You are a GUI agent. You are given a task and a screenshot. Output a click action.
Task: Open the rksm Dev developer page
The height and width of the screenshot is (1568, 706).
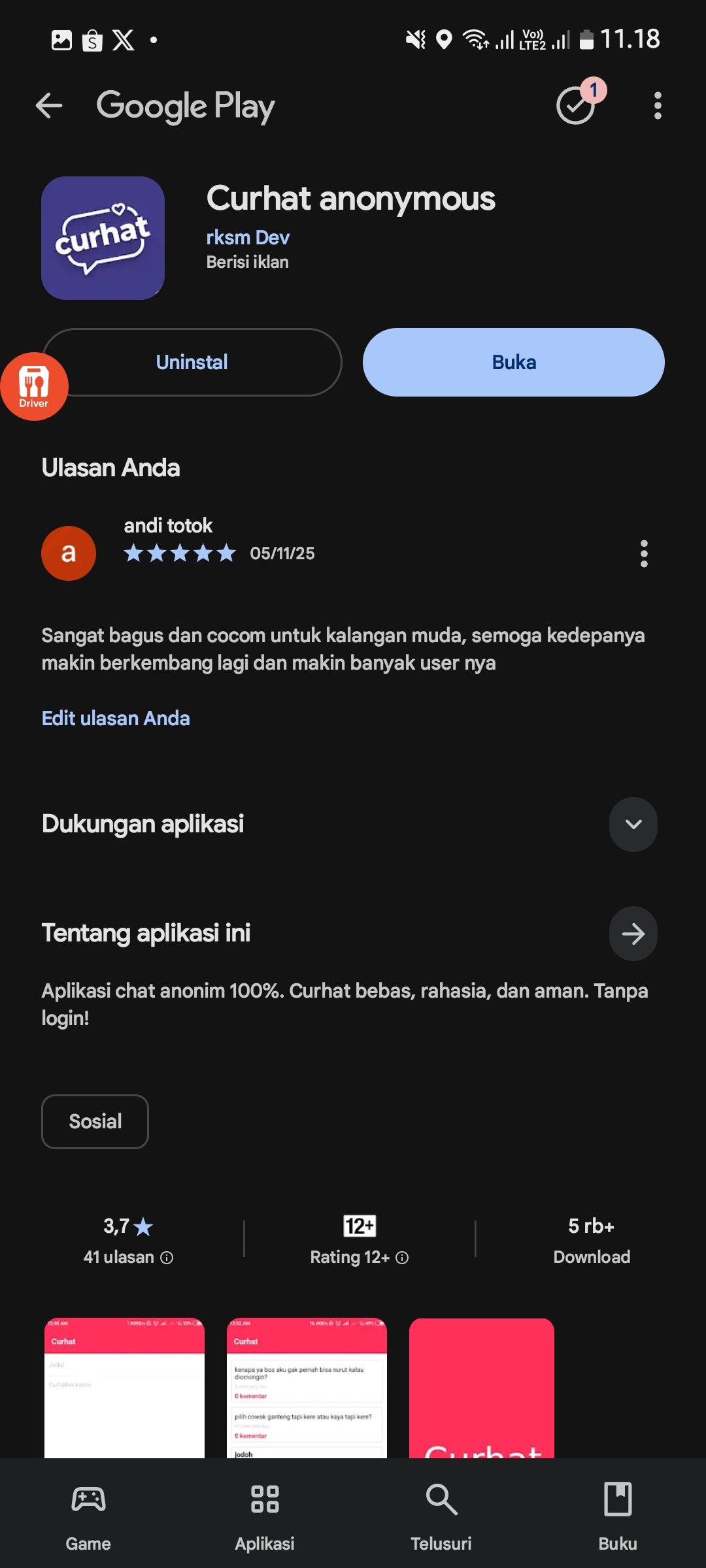tap(248, 237)
